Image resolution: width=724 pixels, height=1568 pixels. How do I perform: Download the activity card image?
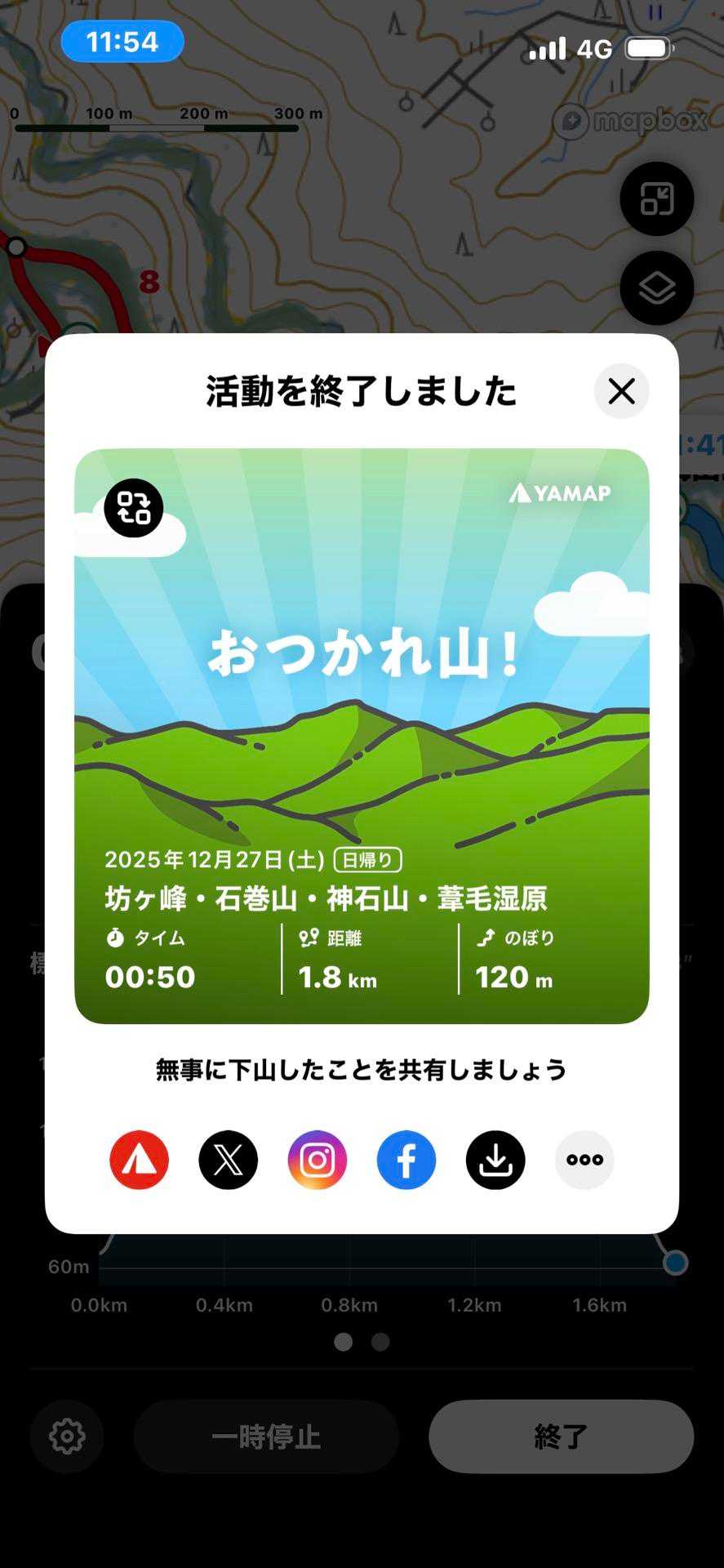click(495, 1160)
